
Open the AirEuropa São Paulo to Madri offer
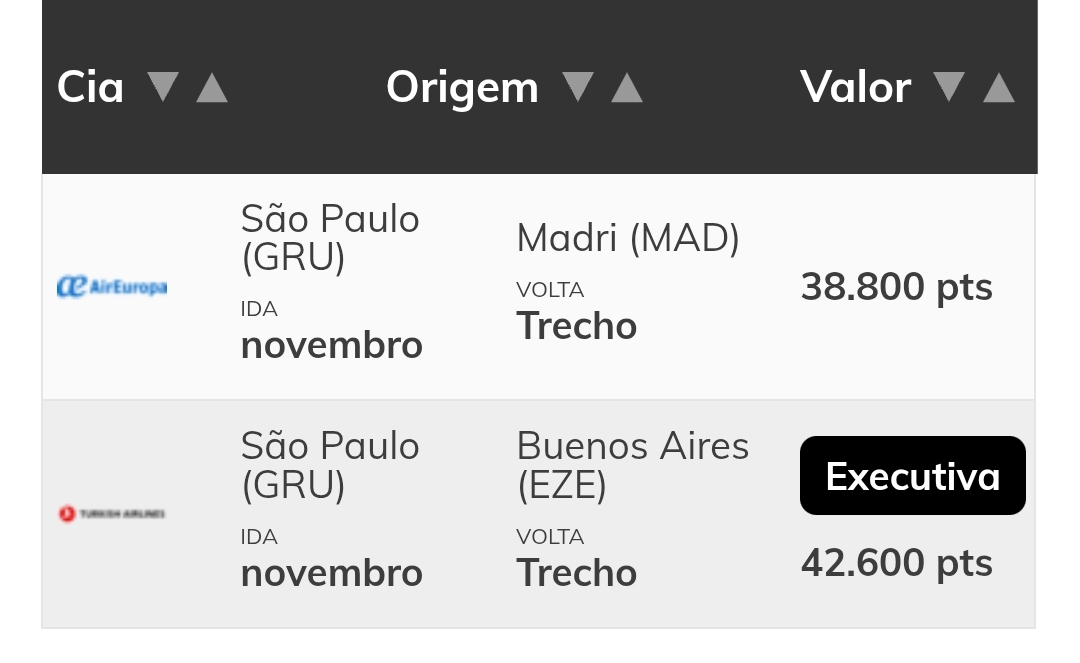(538, 287)
